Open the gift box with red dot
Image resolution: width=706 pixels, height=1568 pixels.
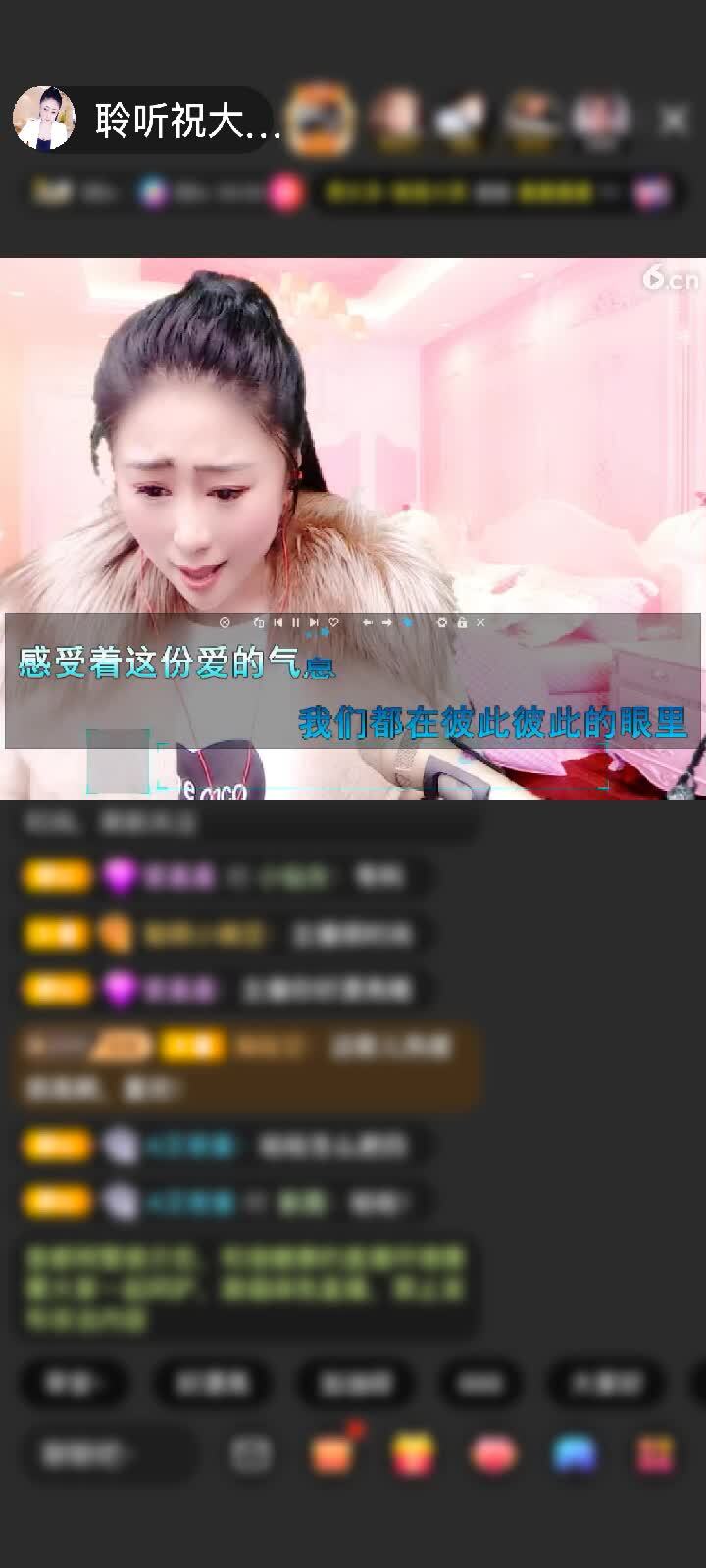click(x=333, y=1452)
